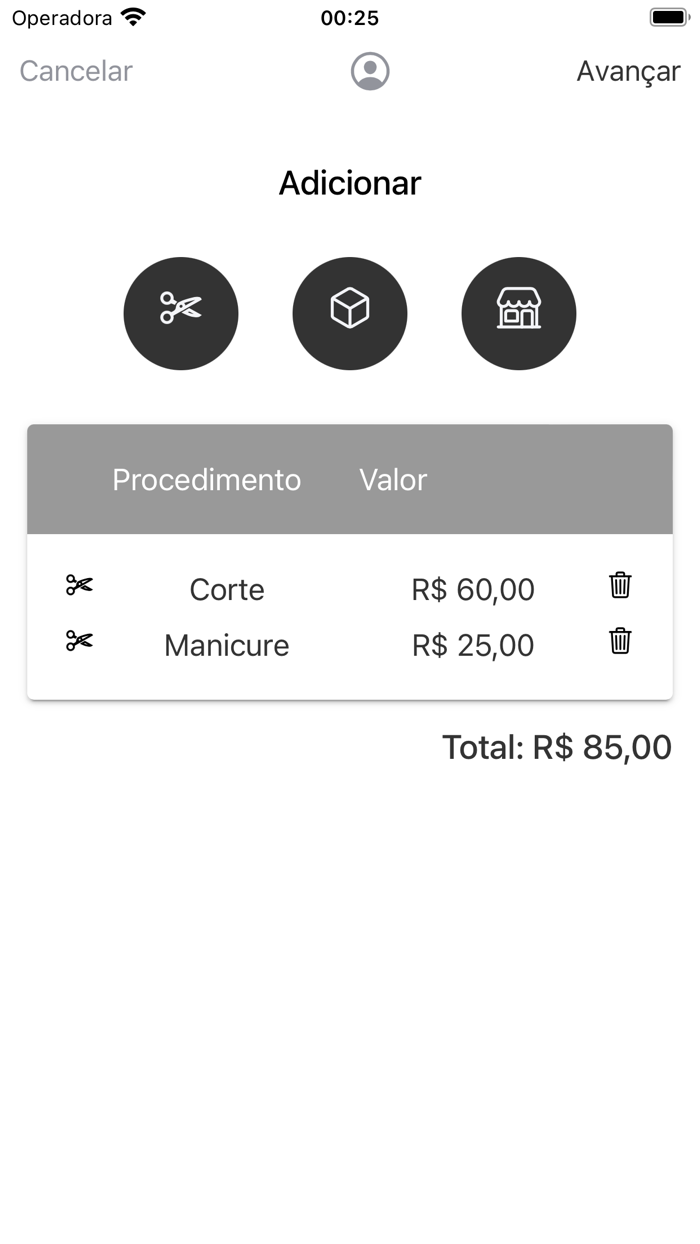Open the customer profile icon

370,71
